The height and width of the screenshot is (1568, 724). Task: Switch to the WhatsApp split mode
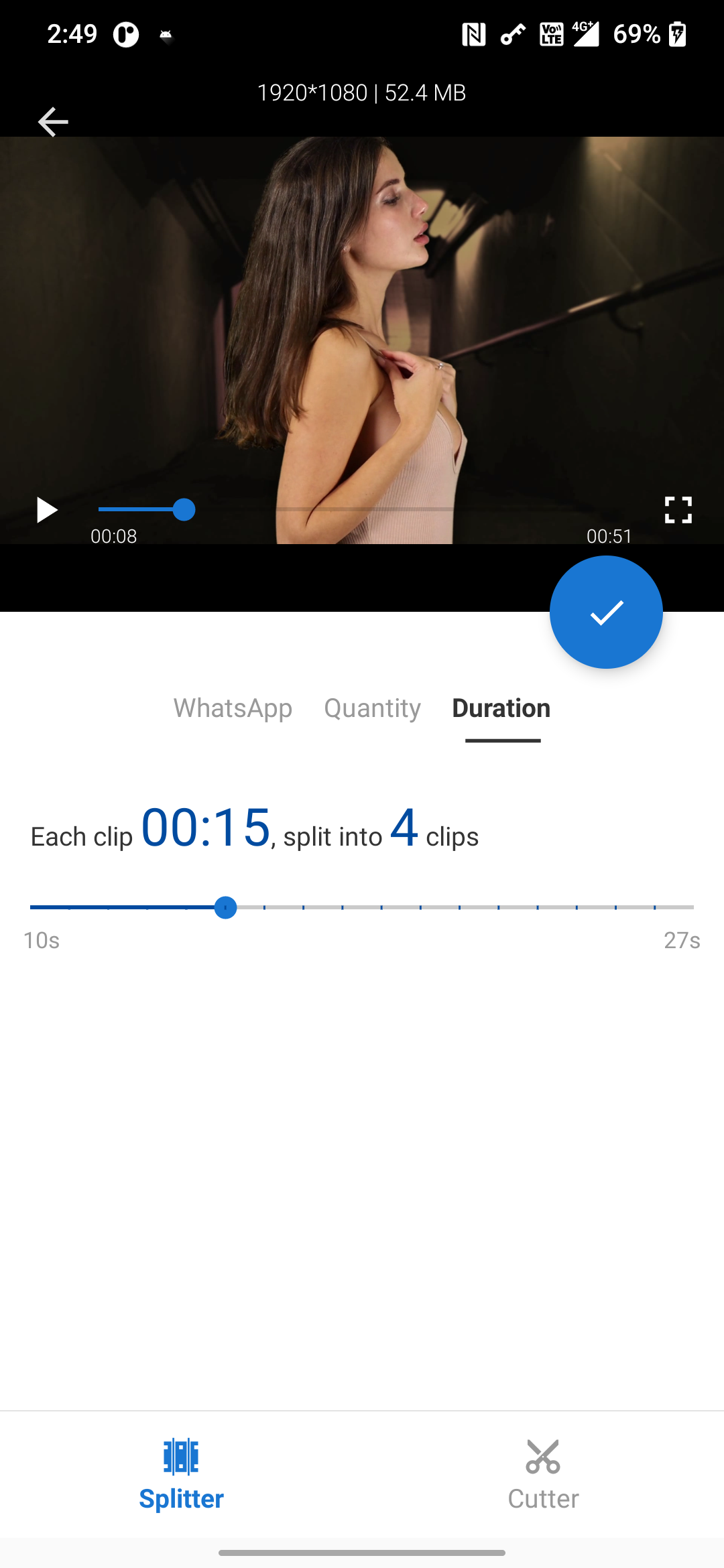[x=233, y=708]
